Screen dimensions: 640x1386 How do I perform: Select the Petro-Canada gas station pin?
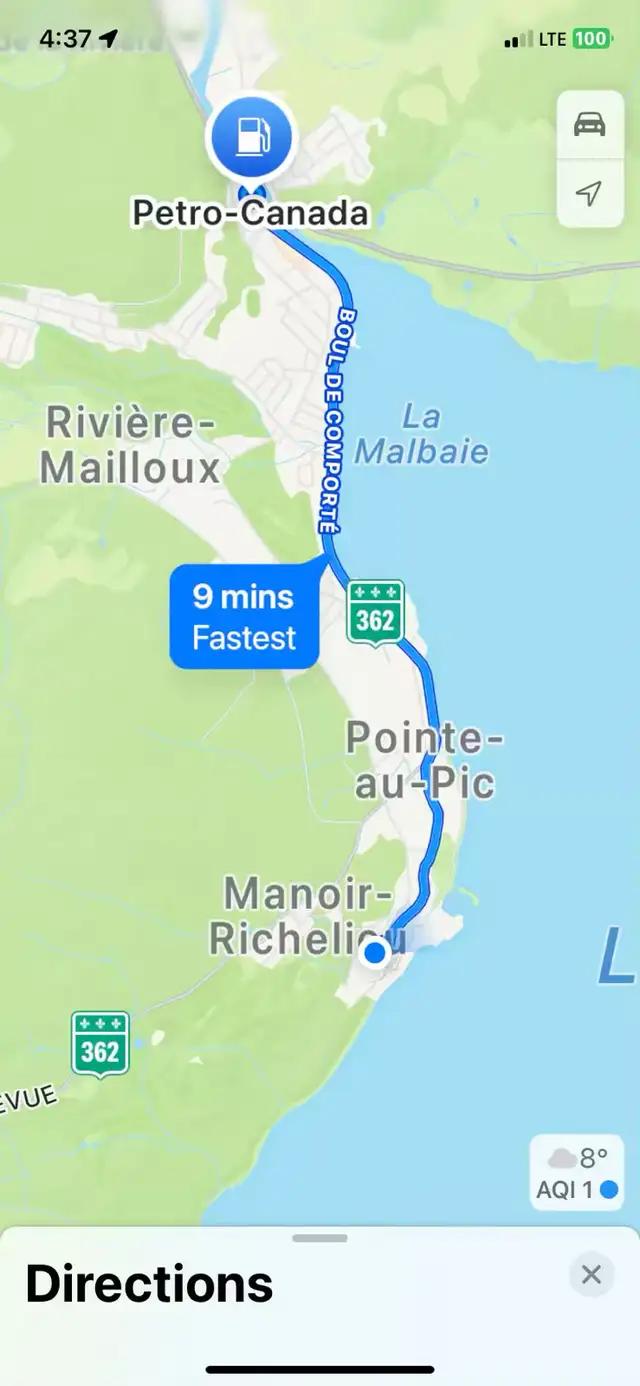pyautogui.click(x=250, y=139)
